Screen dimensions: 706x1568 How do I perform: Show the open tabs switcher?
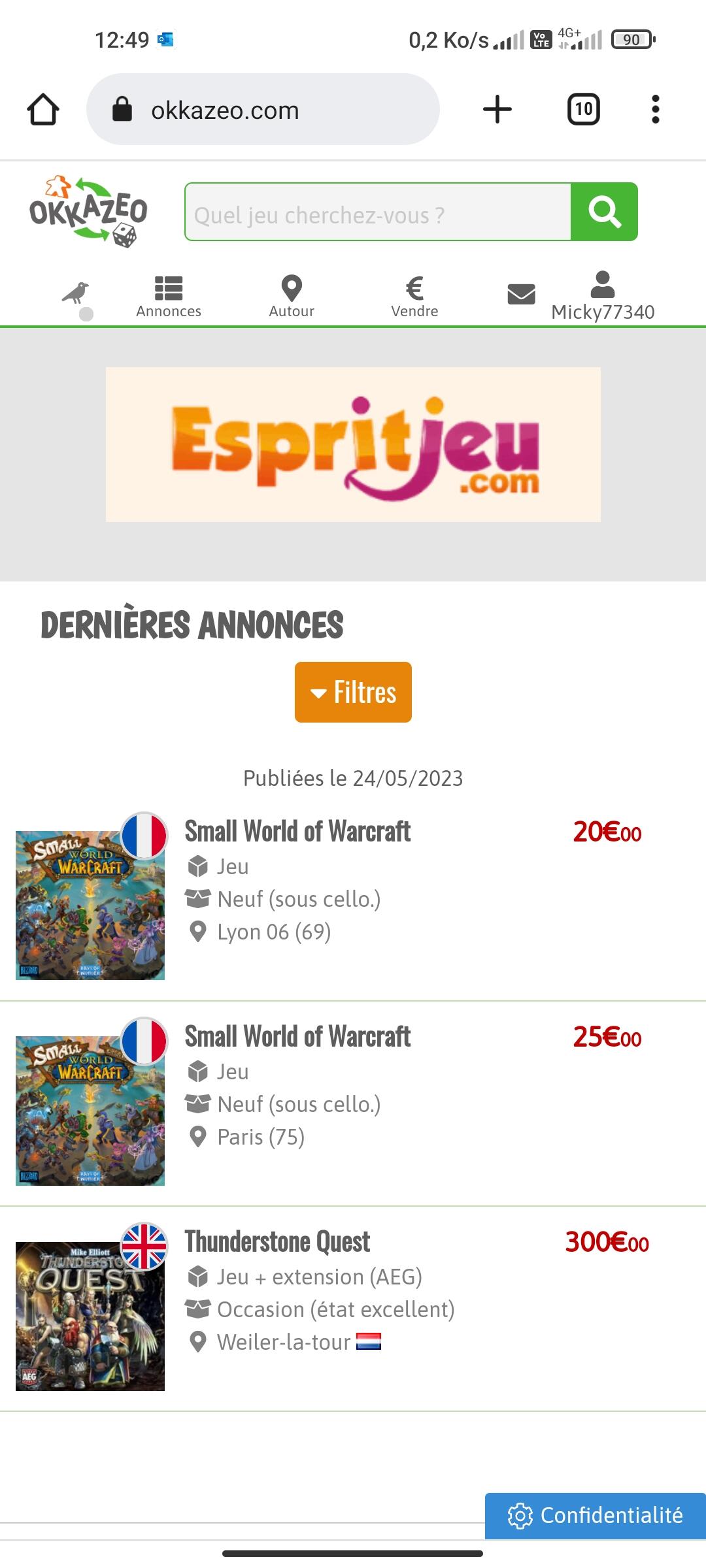point(583,109)
